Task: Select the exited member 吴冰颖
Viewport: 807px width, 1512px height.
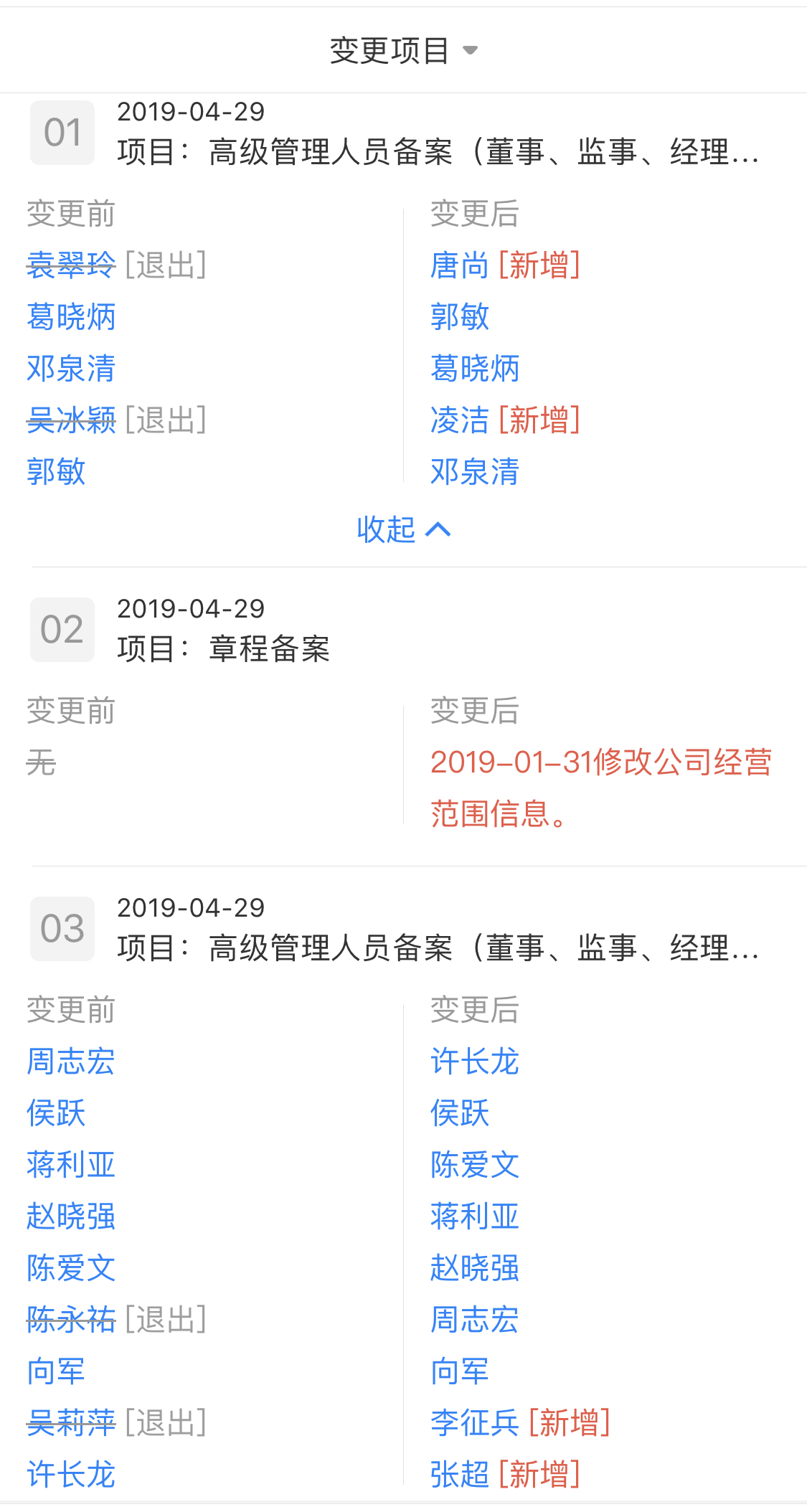Action: point(72,420)
